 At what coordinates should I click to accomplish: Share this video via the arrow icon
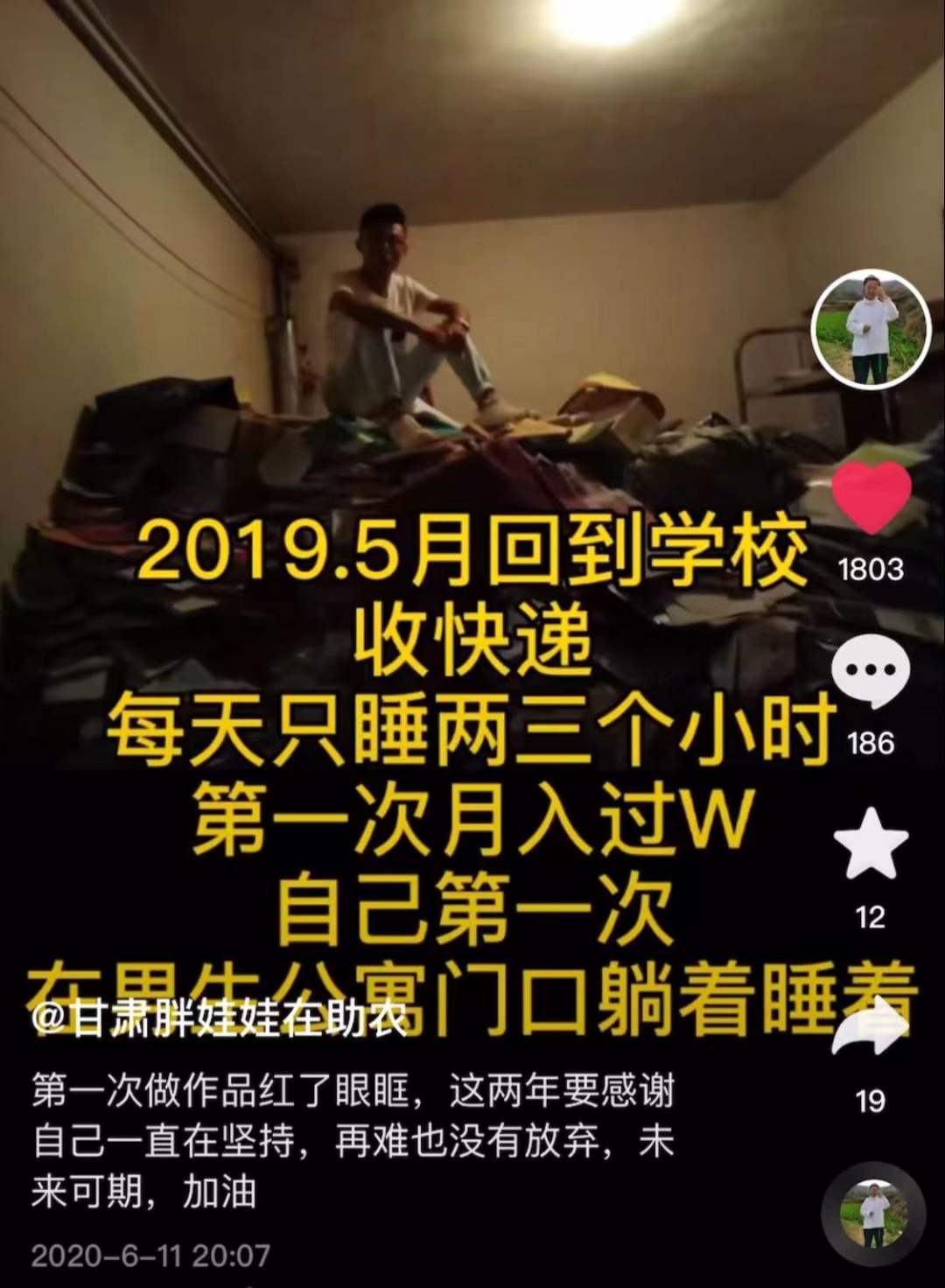[871, 1028]
